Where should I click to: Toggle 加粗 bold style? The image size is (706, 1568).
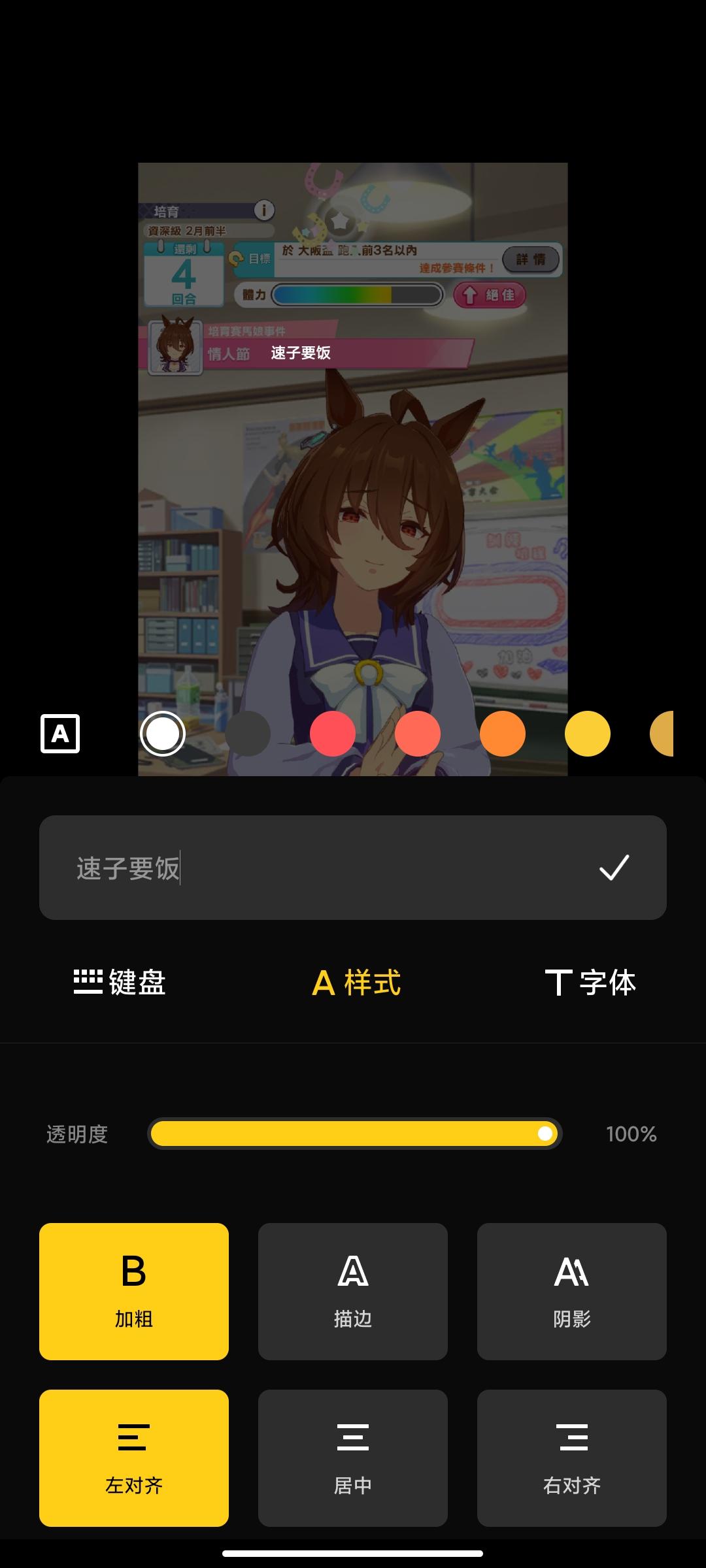pos(134,1292)
